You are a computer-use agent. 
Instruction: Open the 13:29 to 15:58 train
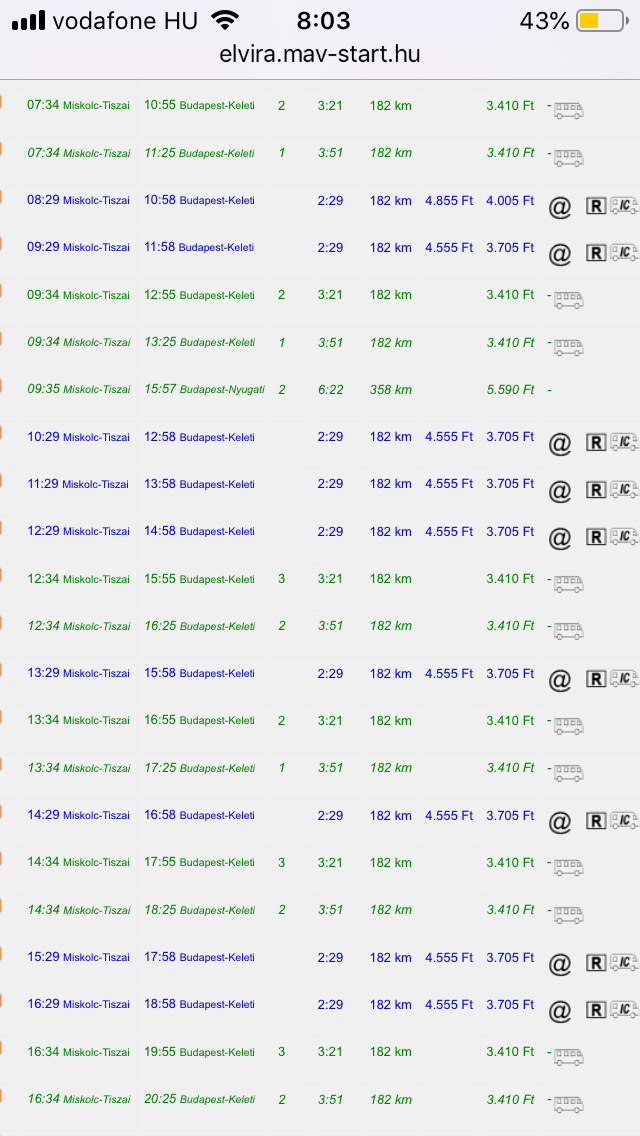tap(78, 674)
